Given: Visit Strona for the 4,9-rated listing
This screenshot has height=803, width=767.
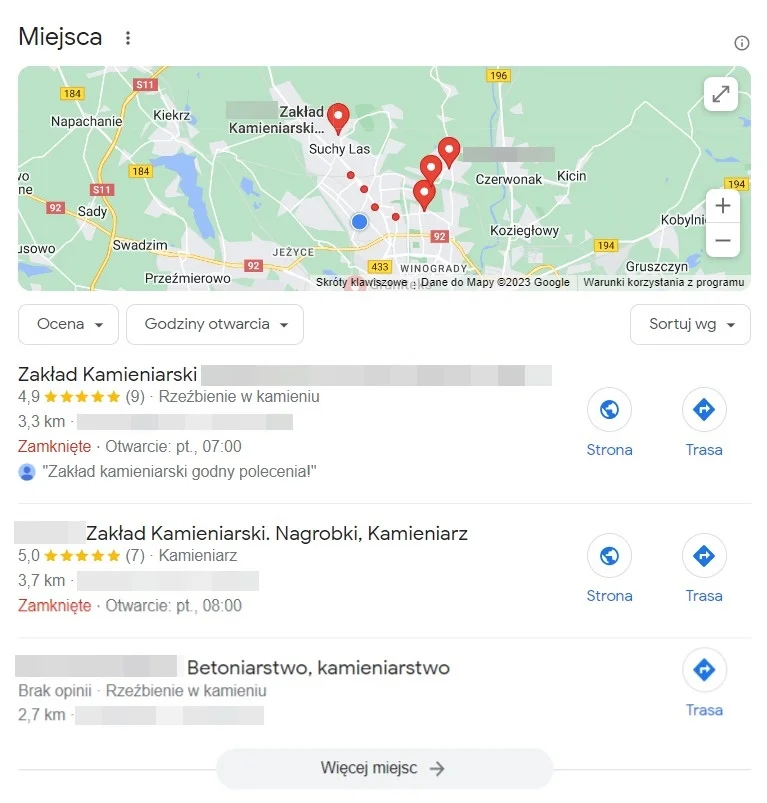Looking at the screenshot, I should (609, 410).
